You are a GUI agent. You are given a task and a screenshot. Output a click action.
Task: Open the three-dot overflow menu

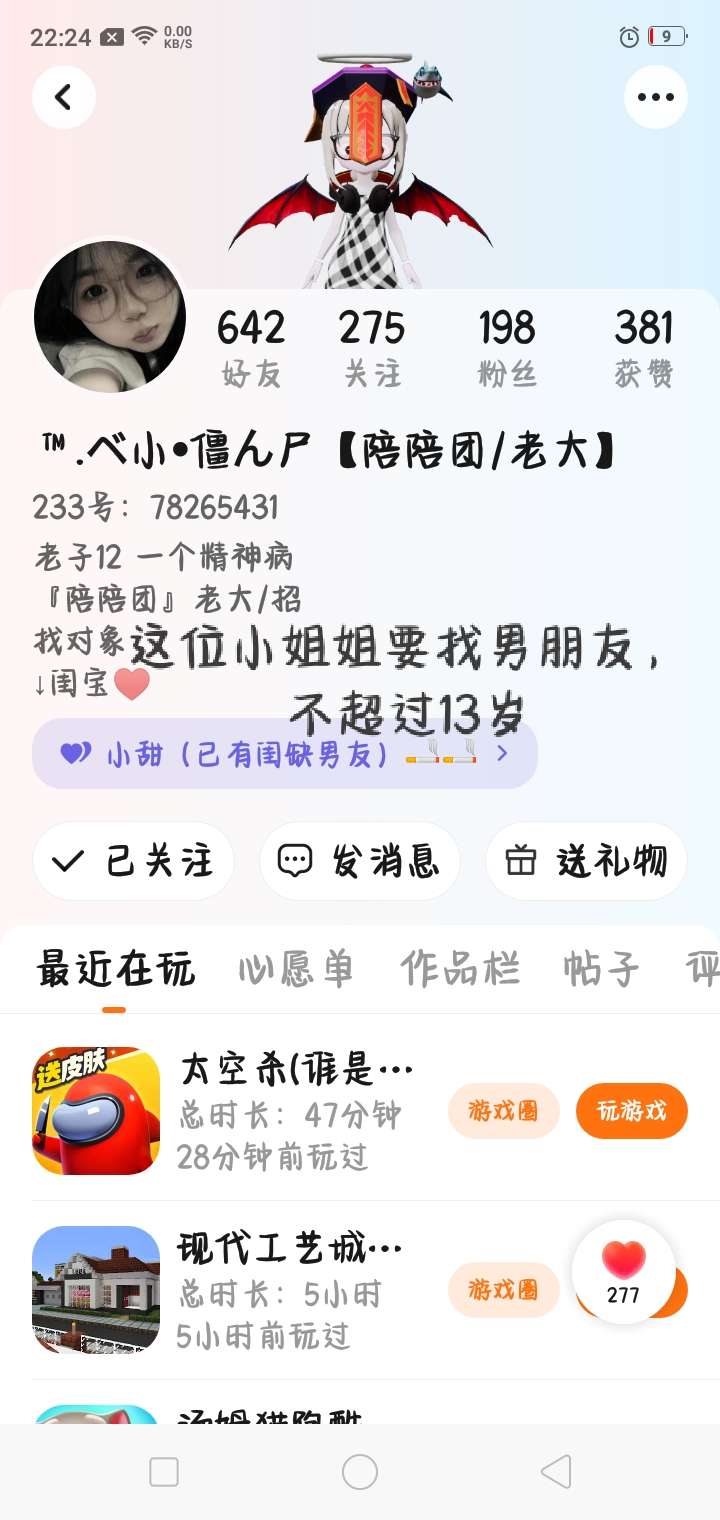[655, 97]
